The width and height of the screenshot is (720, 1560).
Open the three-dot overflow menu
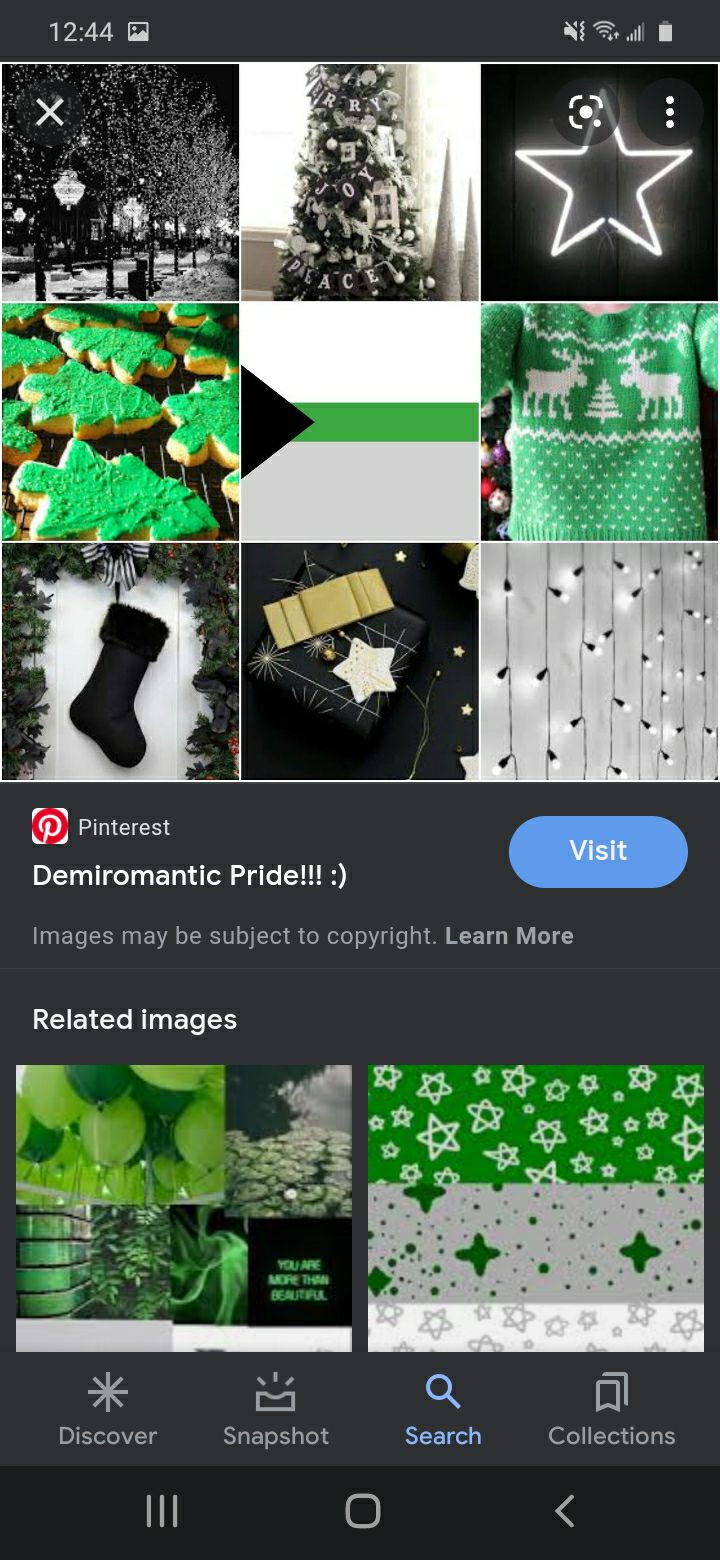[x=669, y=112]
